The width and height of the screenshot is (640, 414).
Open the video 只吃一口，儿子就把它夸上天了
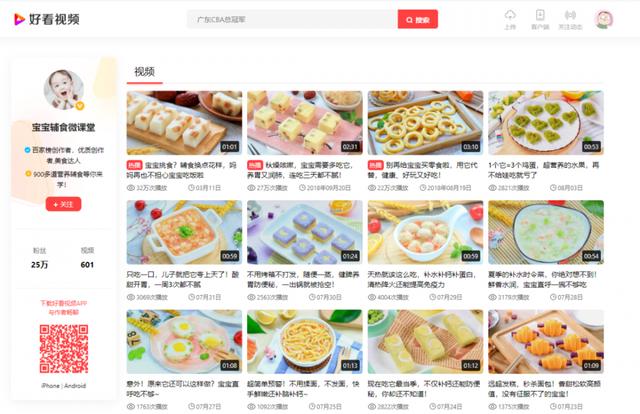coord(183,231)
